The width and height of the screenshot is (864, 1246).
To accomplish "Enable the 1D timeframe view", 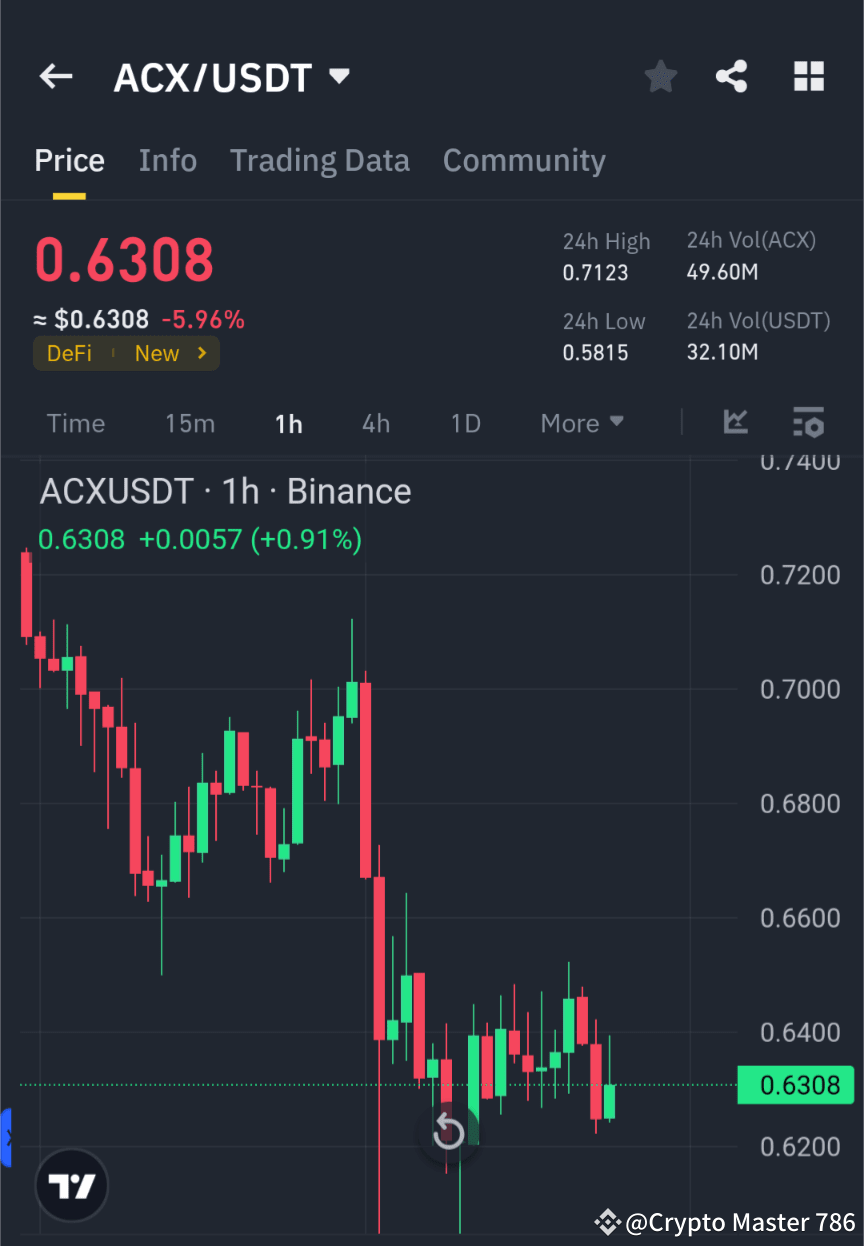I will coord(465,423).
